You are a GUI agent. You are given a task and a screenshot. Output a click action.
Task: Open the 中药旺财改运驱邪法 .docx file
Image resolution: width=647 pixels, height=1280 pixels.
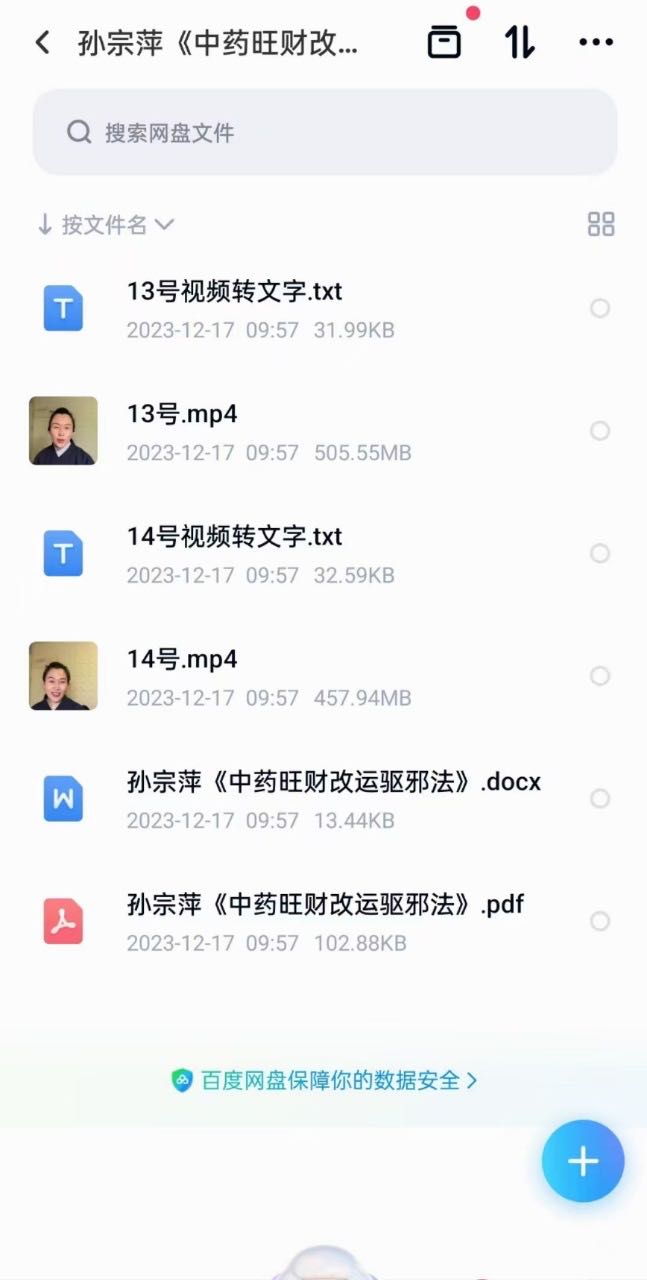coord(334,782)
